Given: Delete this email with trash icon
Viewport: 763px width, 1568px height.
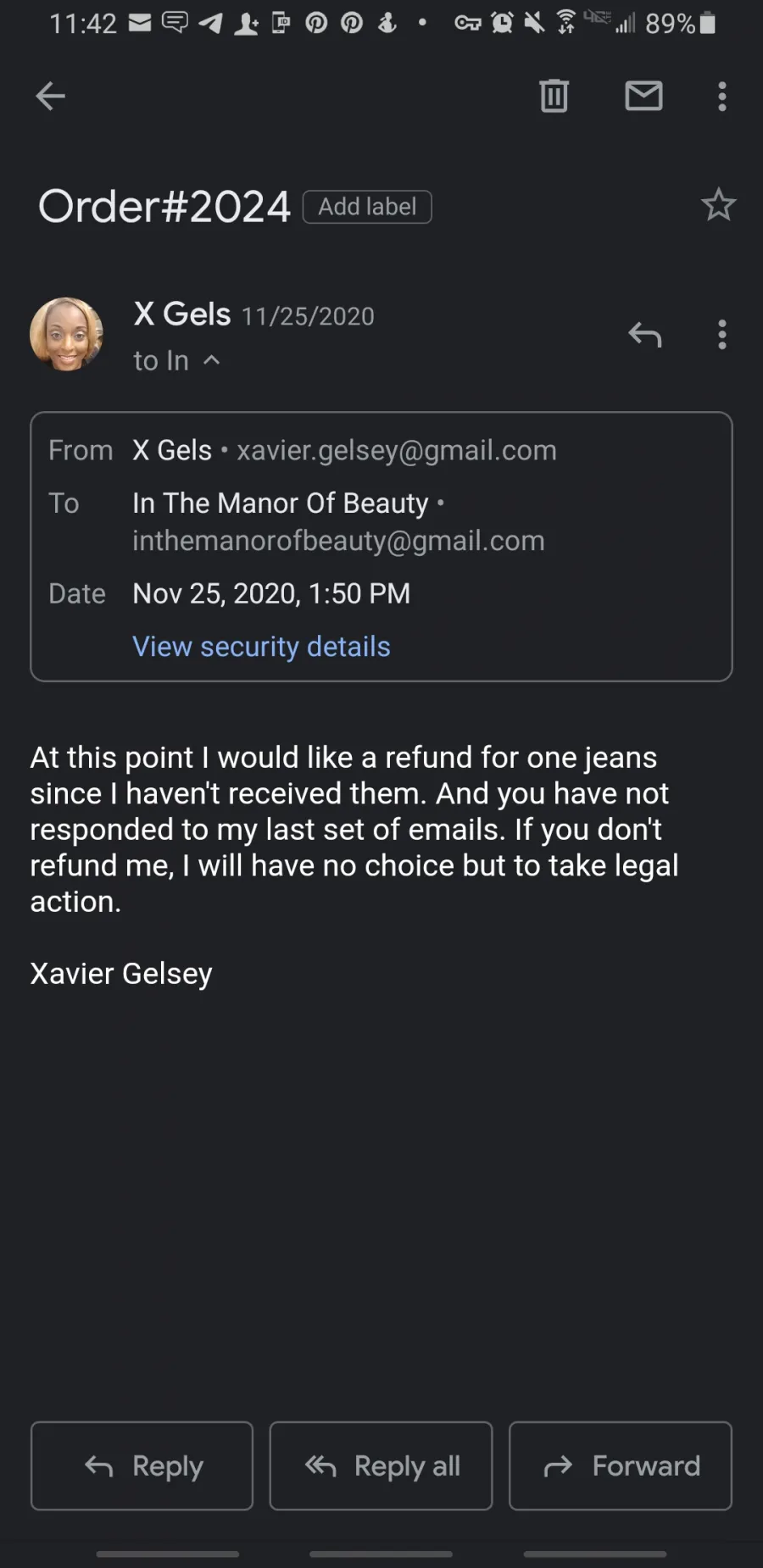Looking at the screenshot, I should pyautogui.click(x=554, y=96).
